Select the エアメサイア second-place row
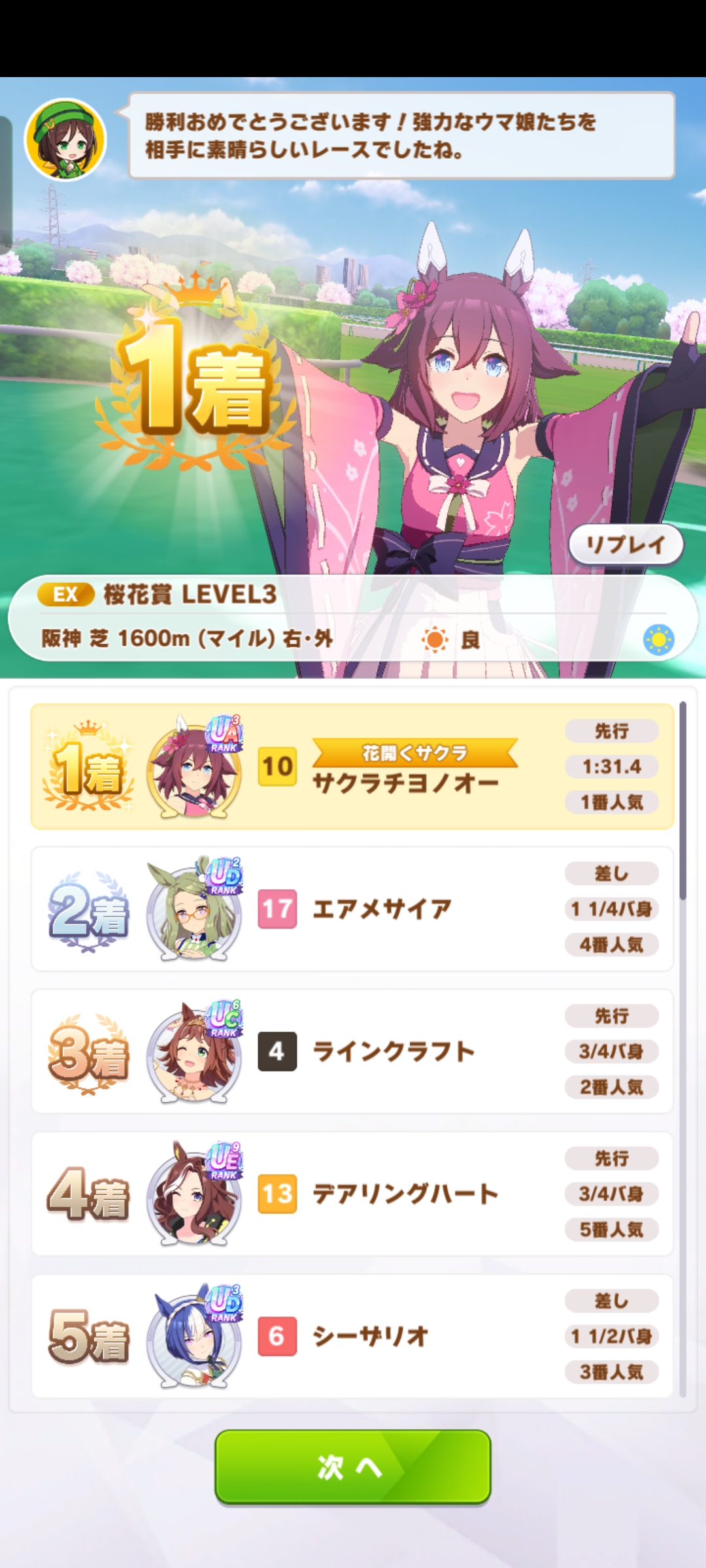 click(352, 909)
